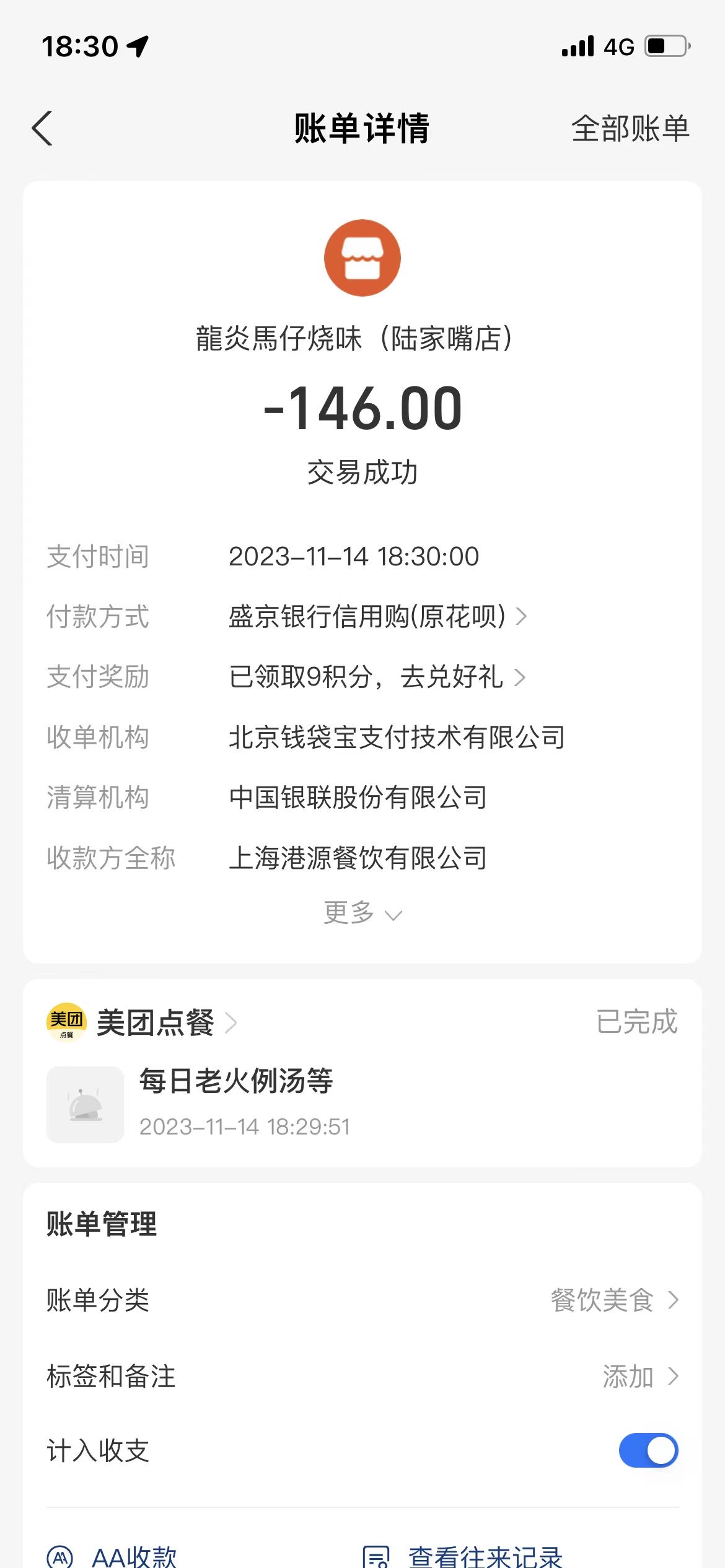Open 查看往来记录

coord(462,1556)
